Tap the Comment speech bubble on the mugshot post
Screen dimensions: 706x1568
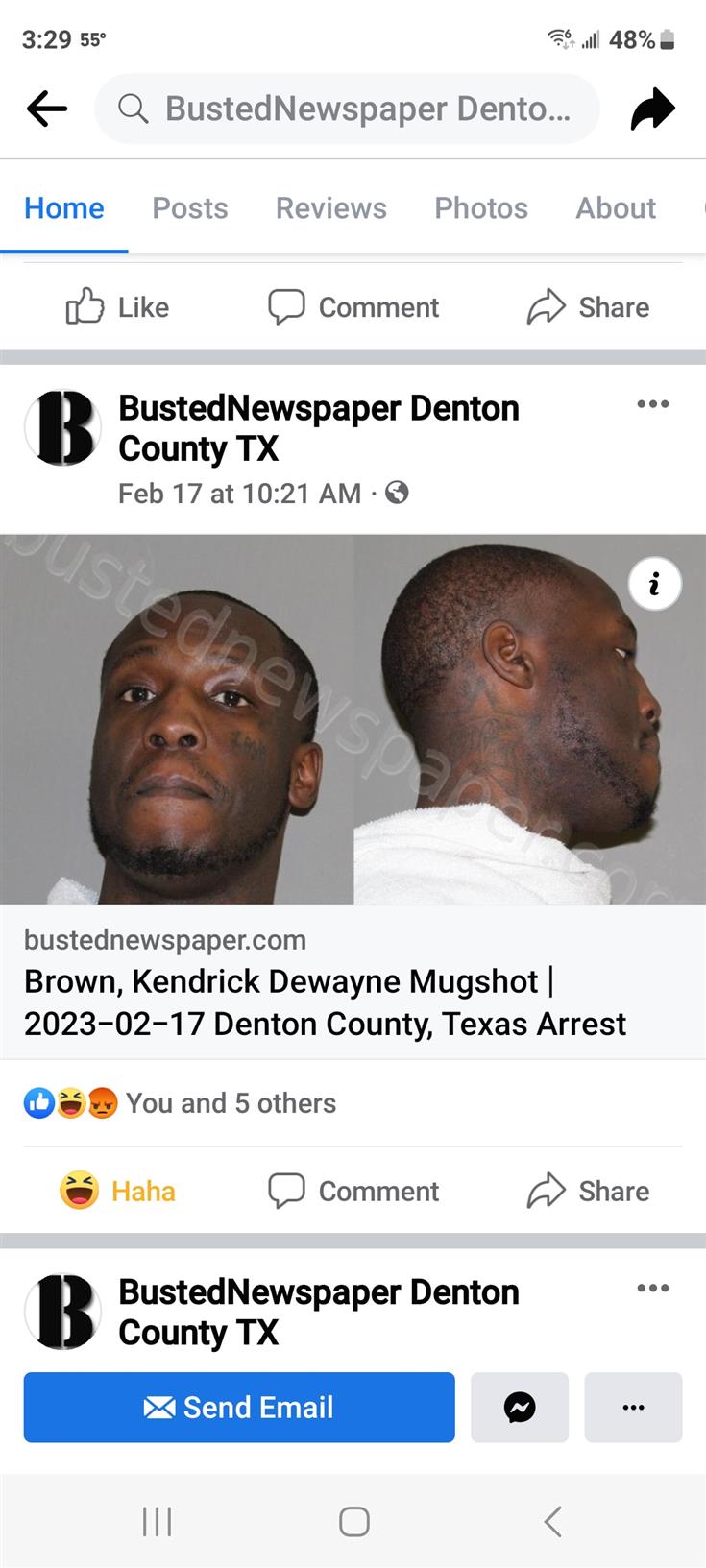(x=353, y=1191)
